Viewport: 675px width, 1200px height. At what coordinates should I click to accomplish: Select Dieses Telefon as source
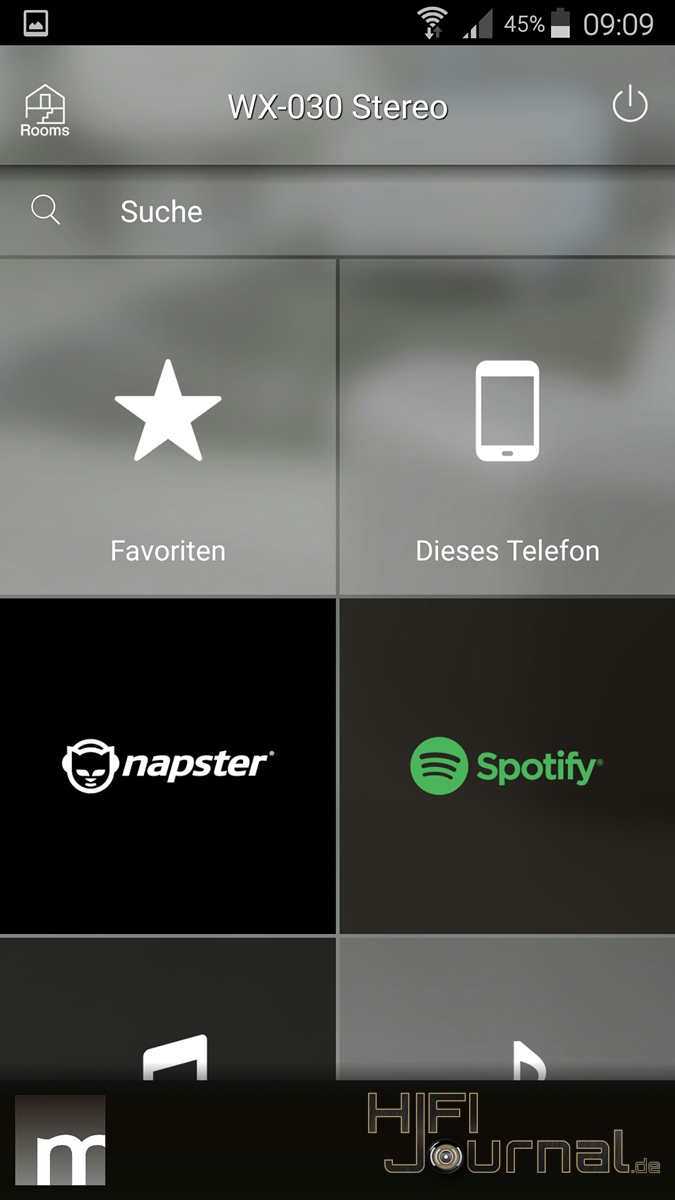507,427
